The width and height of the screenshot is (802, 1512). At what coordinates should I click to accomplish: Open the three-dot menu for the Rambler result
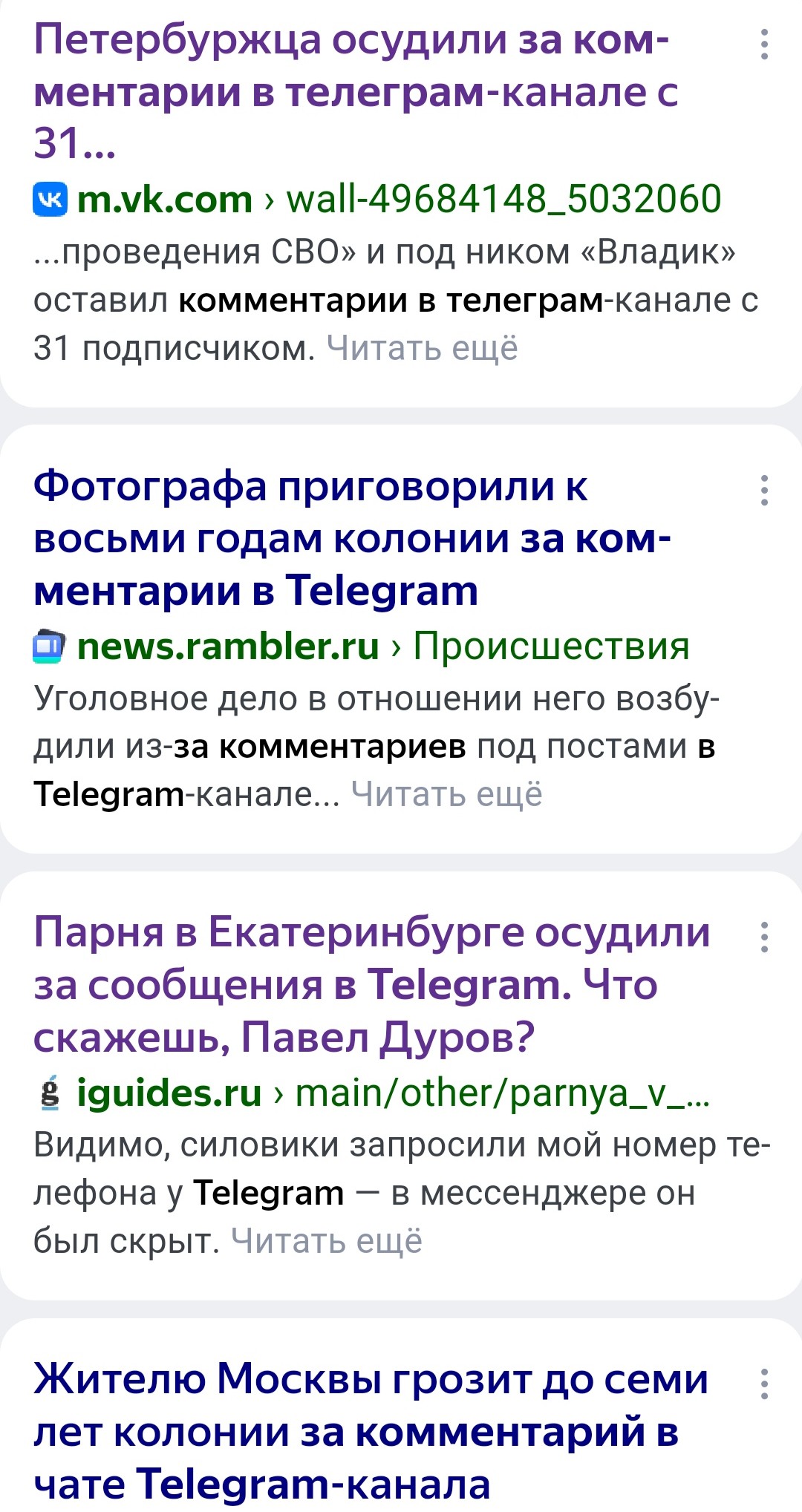764,491
